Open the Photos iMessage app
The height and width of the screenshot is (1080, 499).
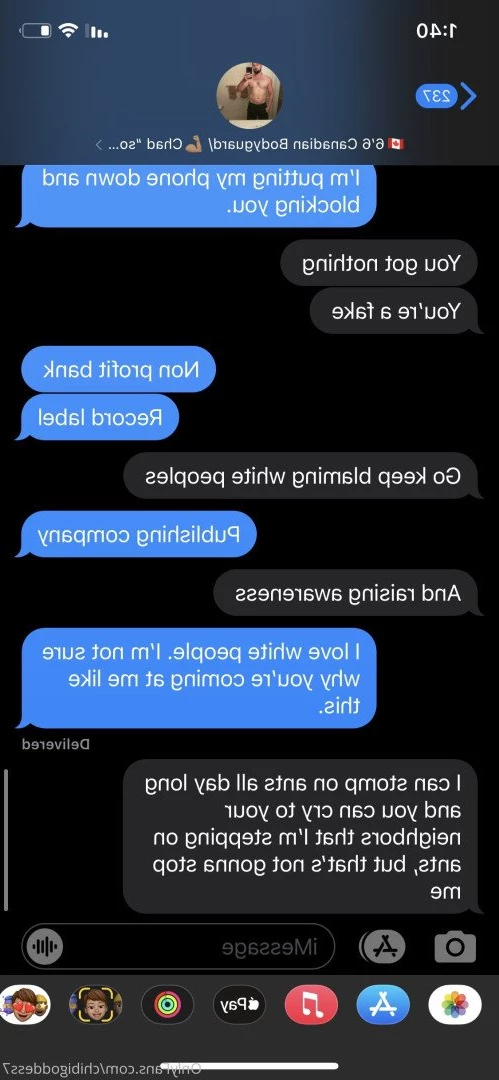[x=455, y=1005]
